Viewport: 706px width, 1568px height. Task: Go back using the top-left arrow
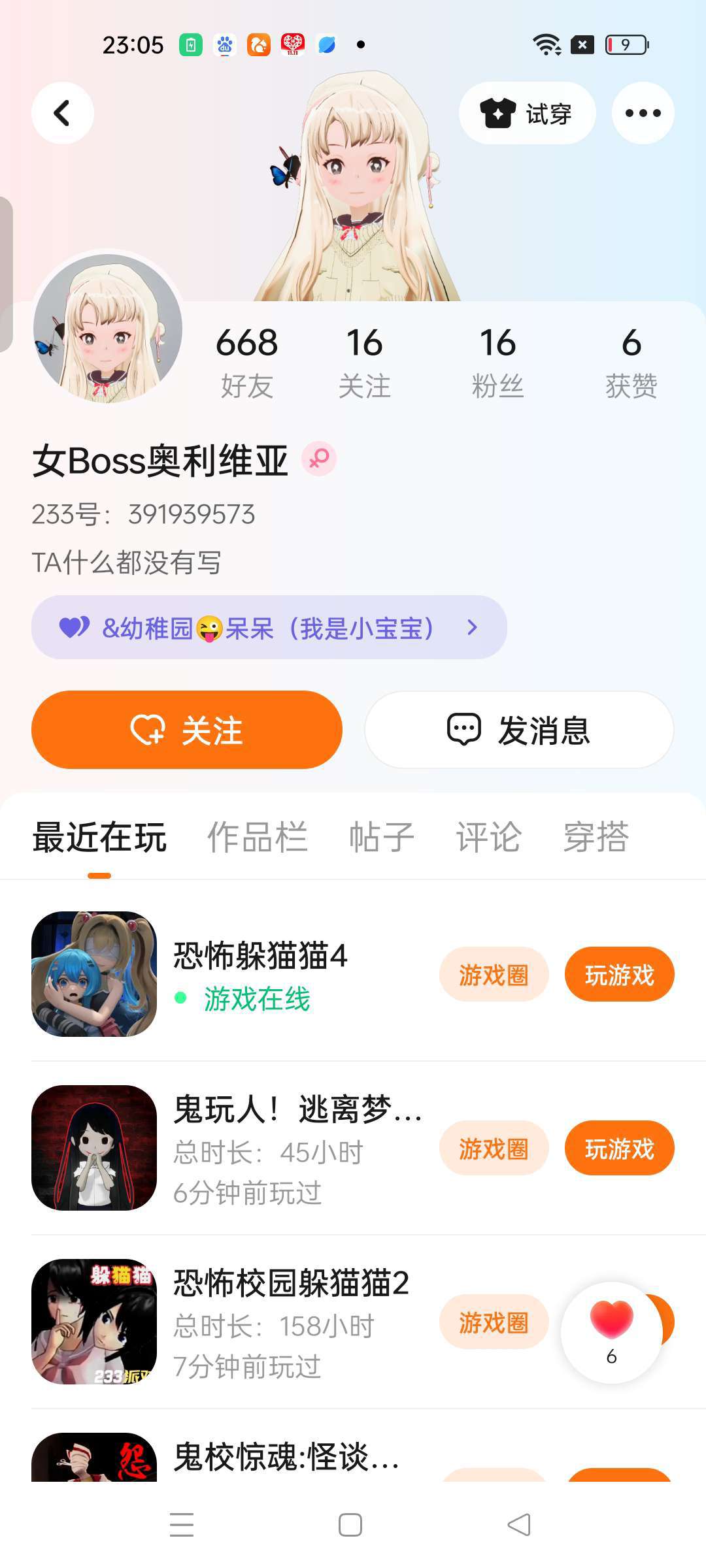point(63,113)
